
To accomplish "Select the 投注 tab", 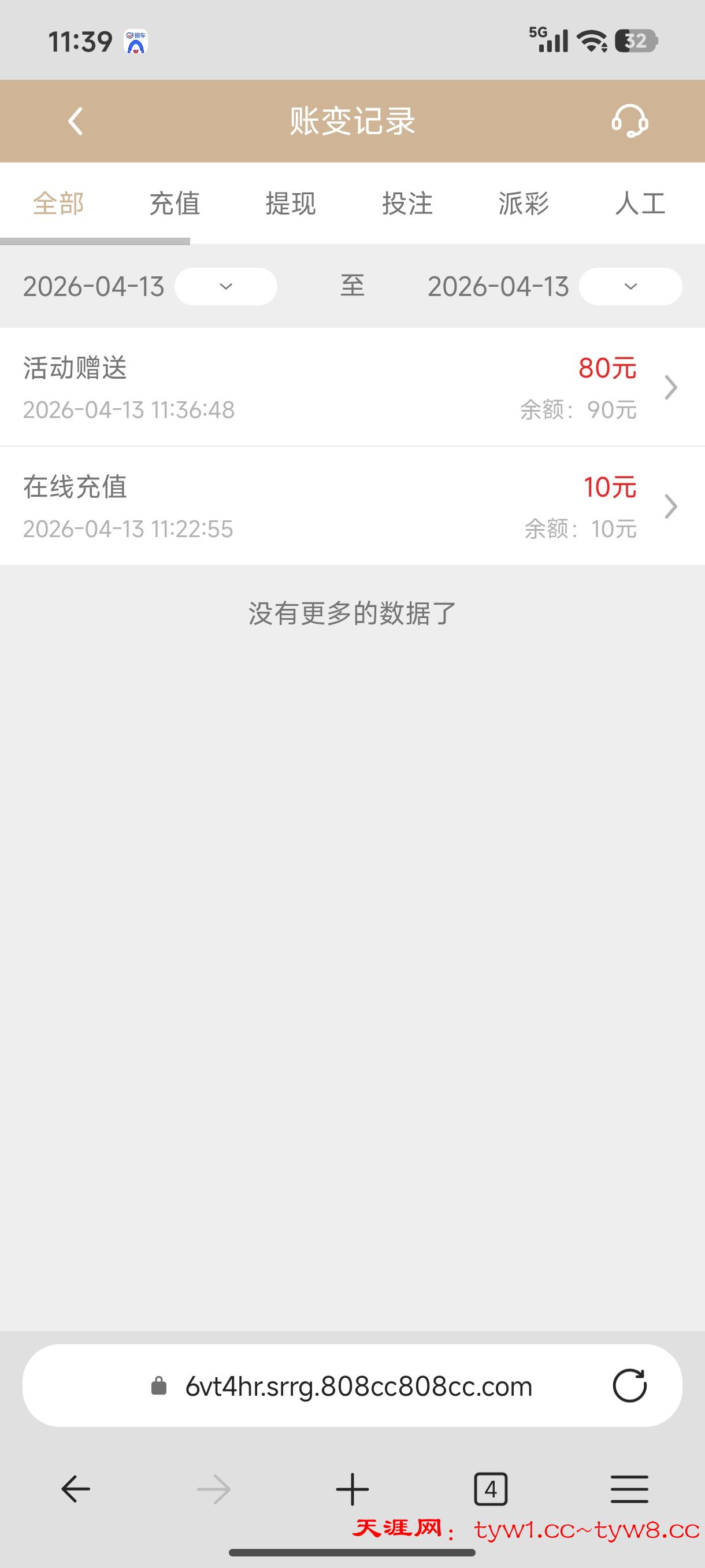I will point(407,204).
